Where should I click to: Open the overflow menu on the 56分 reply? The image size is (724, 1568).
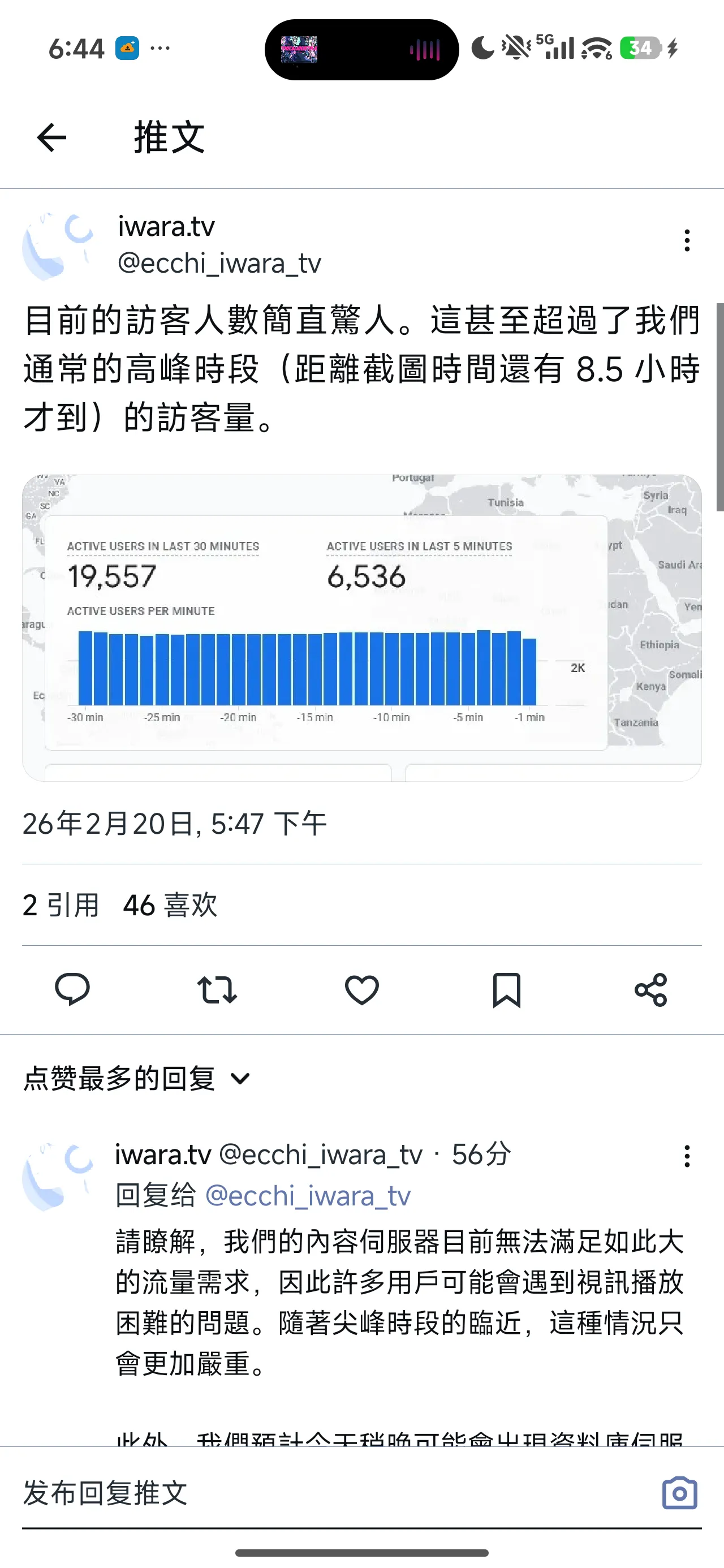tap(687, 1156)
